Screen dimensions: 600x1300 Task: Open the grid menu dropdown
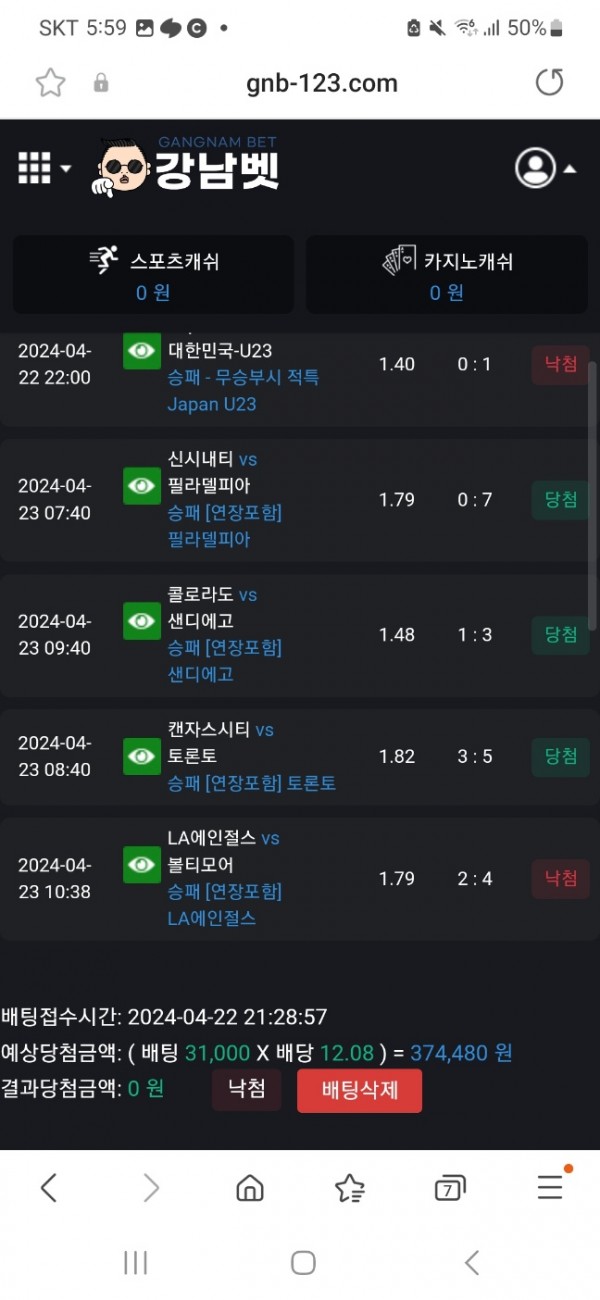[x=44, y=169]
